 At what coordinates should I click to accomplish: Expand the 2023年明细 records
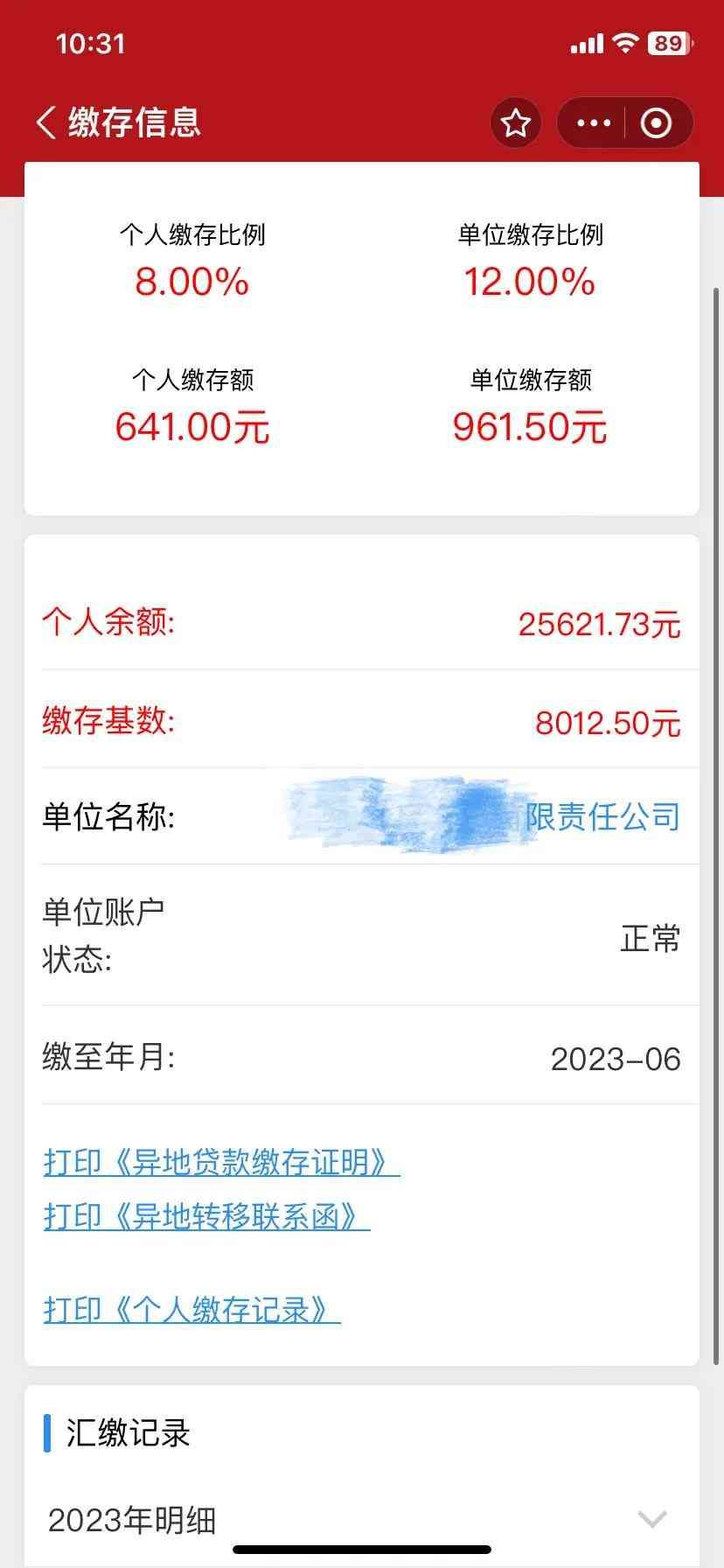[651, 1520]
